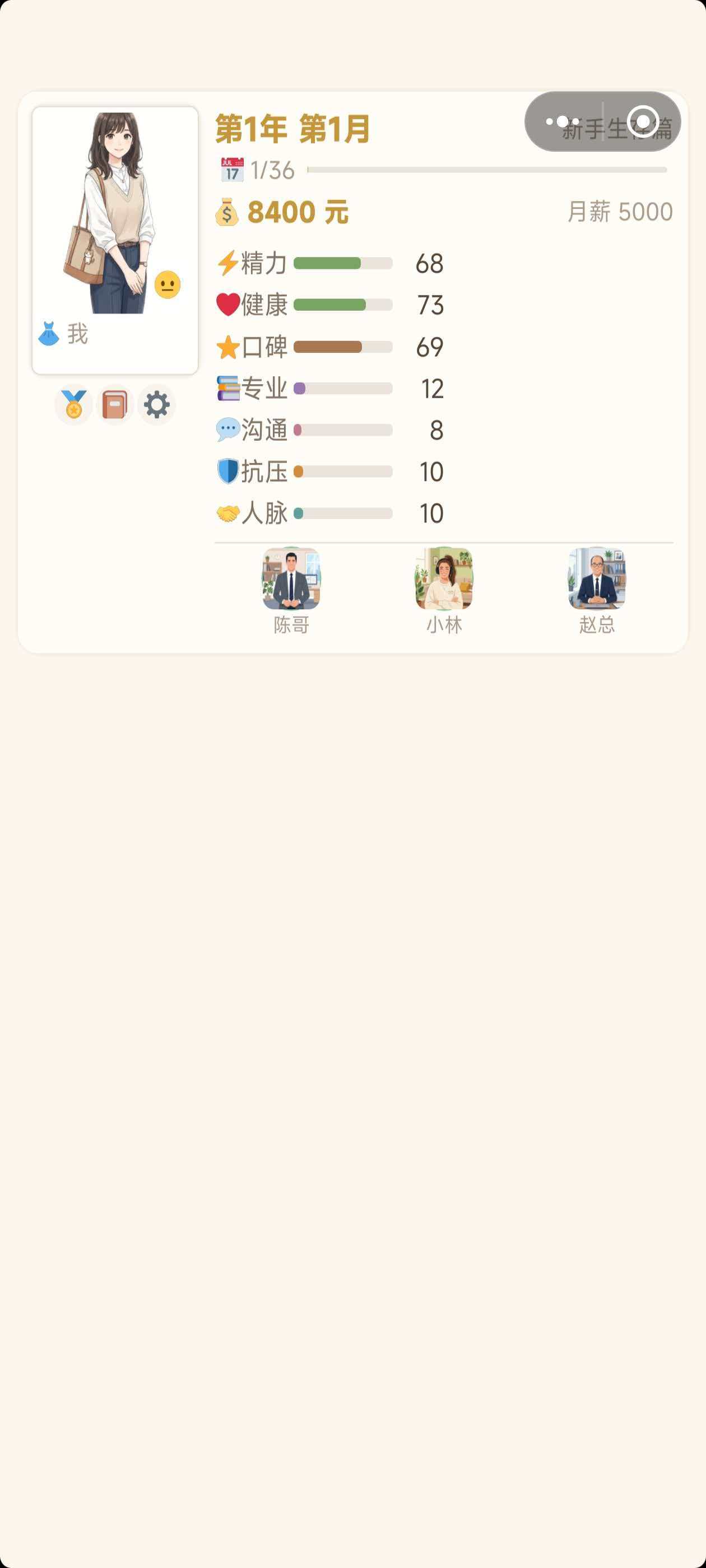Image resolution: width=706 pixels, height=1568 pixels.
Task: Open the settings gear
Action: click(x=156, y=405)
